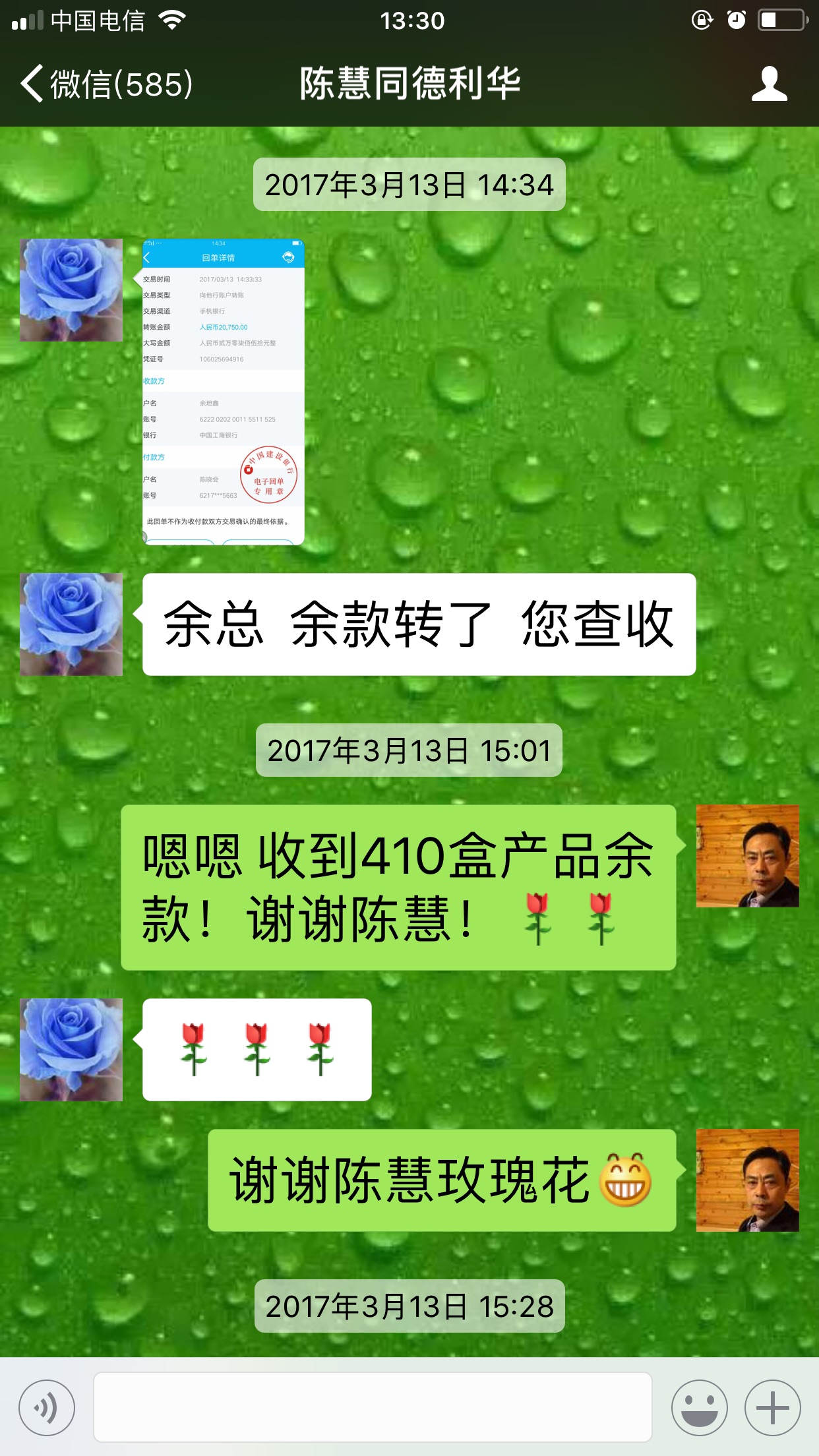Open the plus attachments menu

[772, 1408]
